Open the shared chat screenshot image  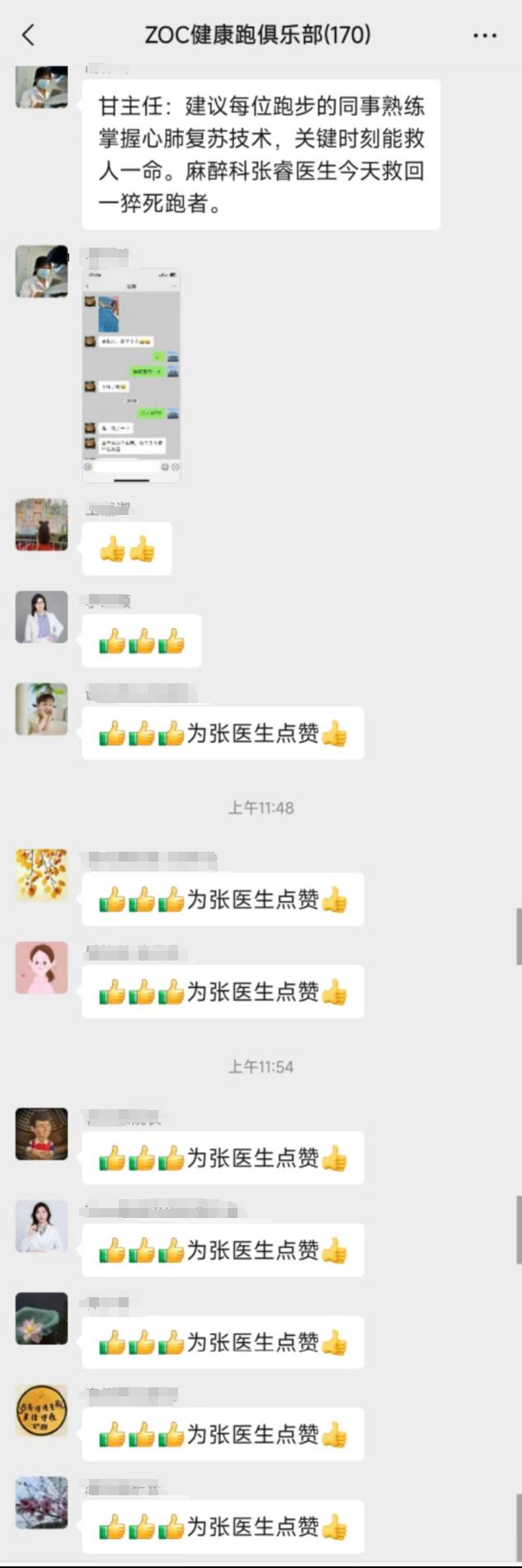tap(131, 374)
